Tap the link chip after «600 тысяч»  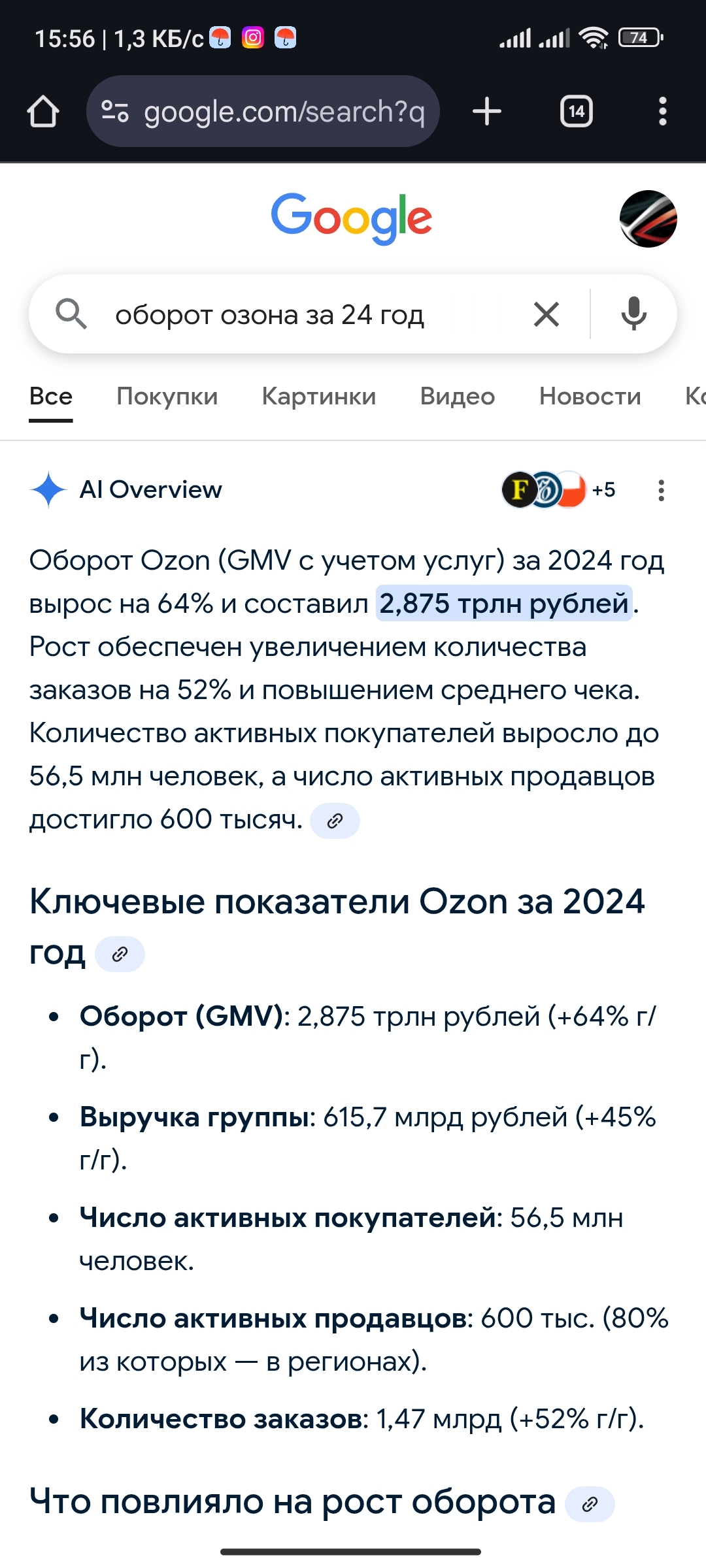[x=335, y=821]
